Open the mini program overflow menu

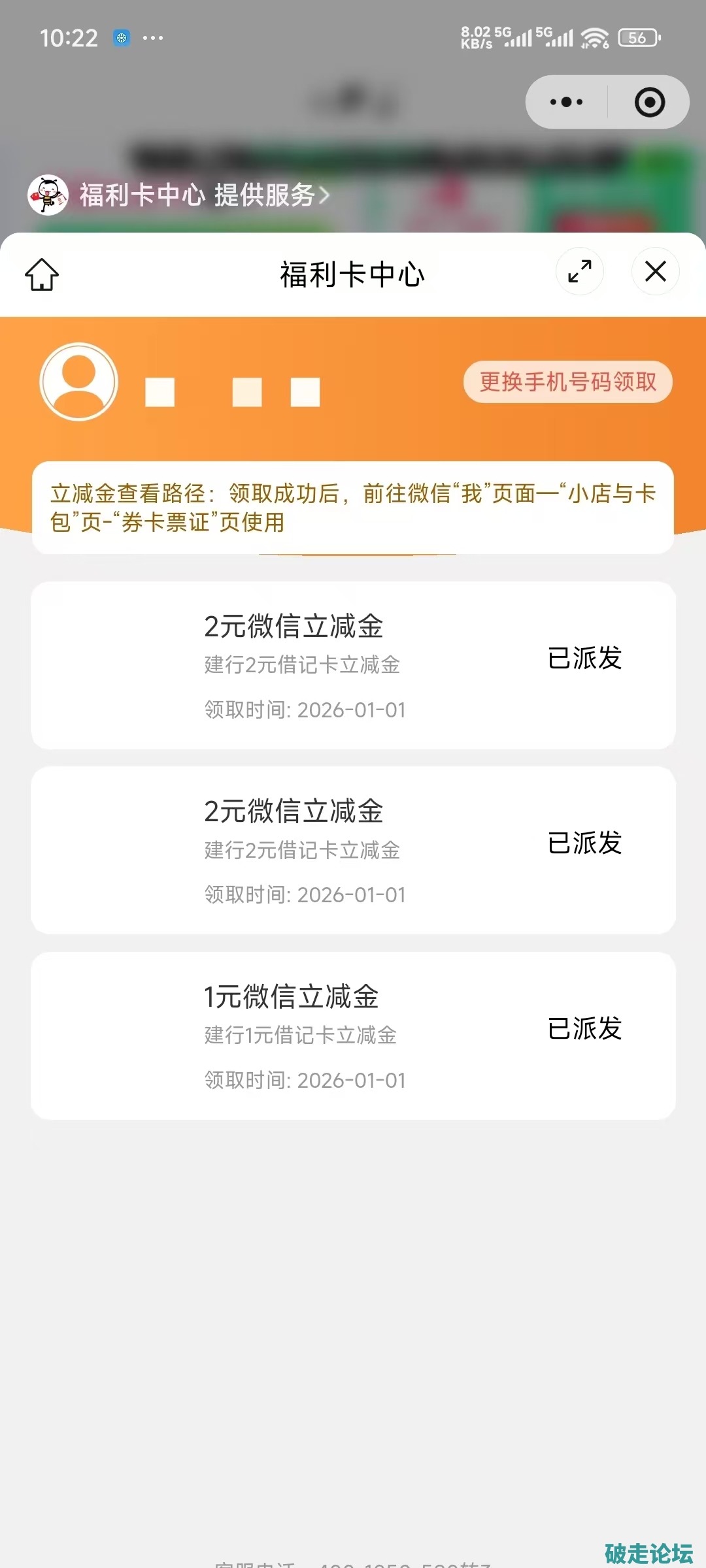[566, 102]
